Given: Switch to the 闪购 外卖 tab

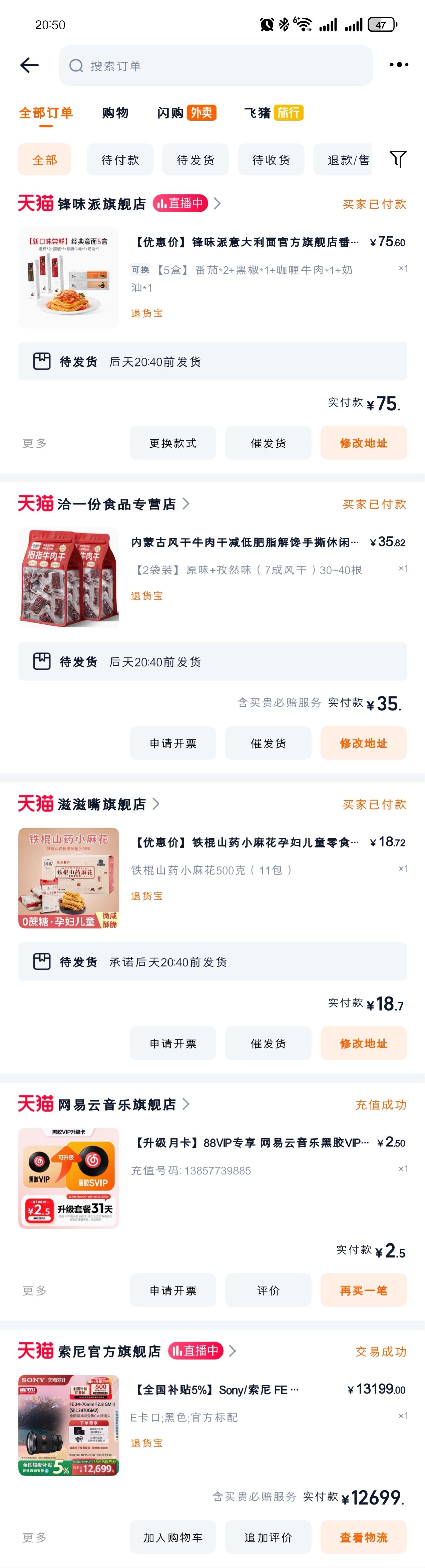Looking at the screenshot, I should click(x=187, y=112).
